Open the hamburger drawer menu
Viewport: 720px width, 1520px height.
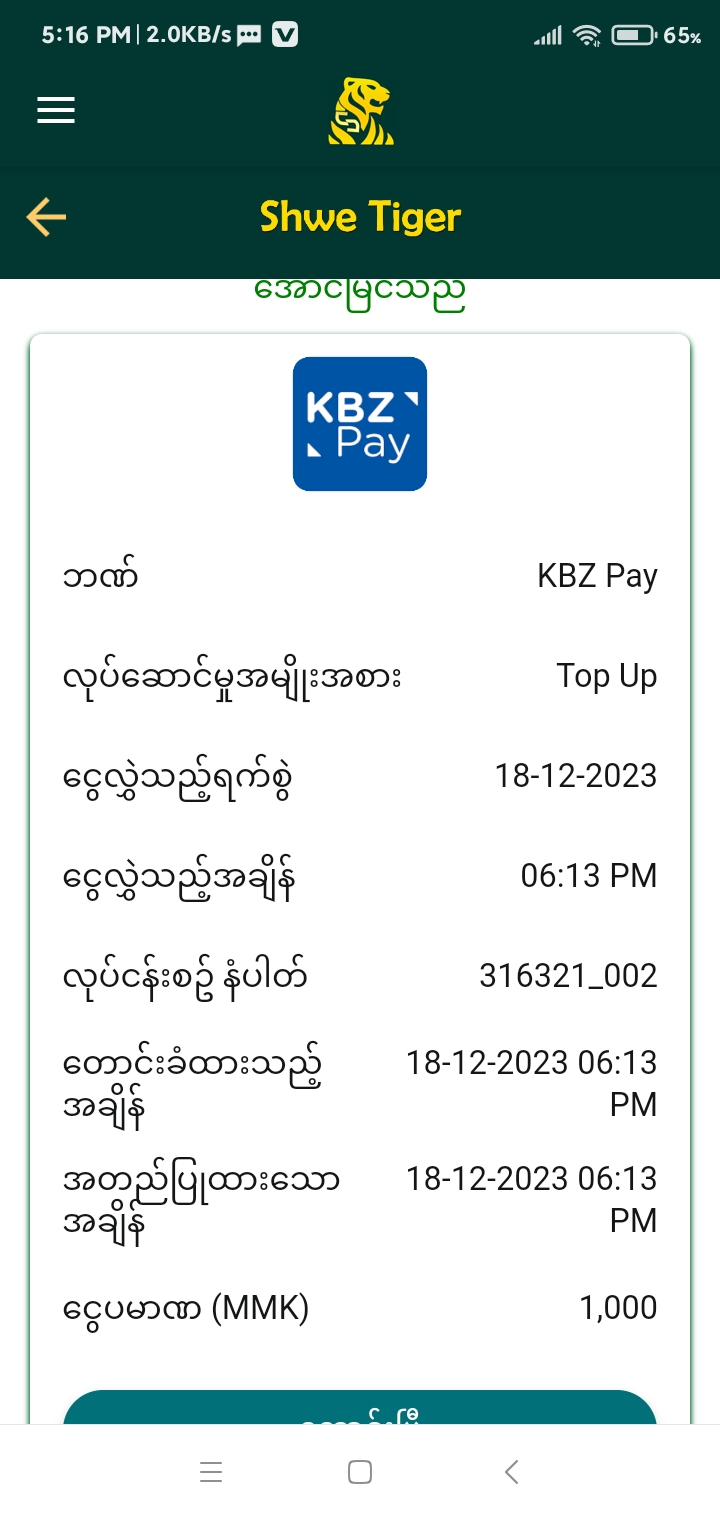pyautogui.click(x=56, y=110)
